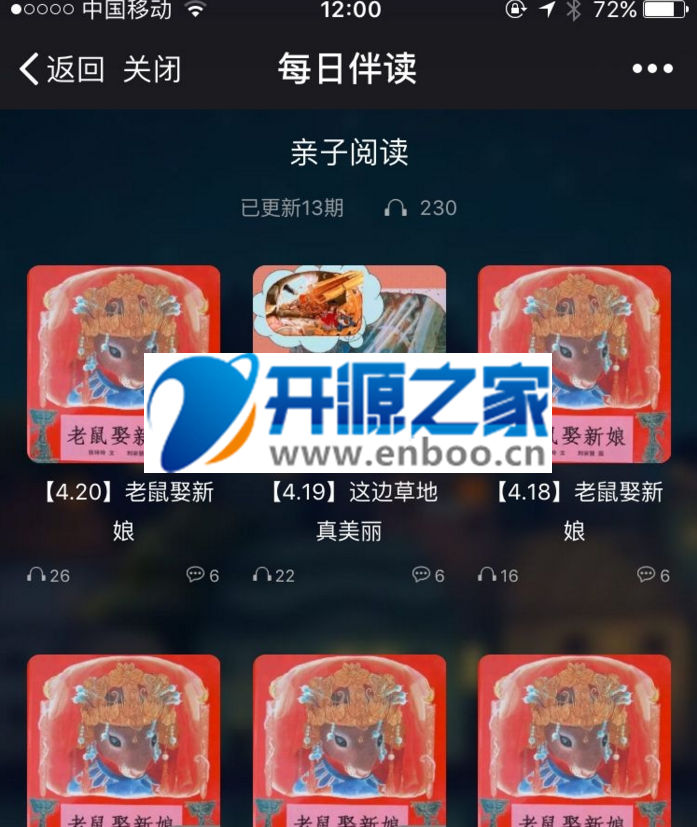
Task: View comments on the 【4.18】 episode
Action: [x=653, y=575]
